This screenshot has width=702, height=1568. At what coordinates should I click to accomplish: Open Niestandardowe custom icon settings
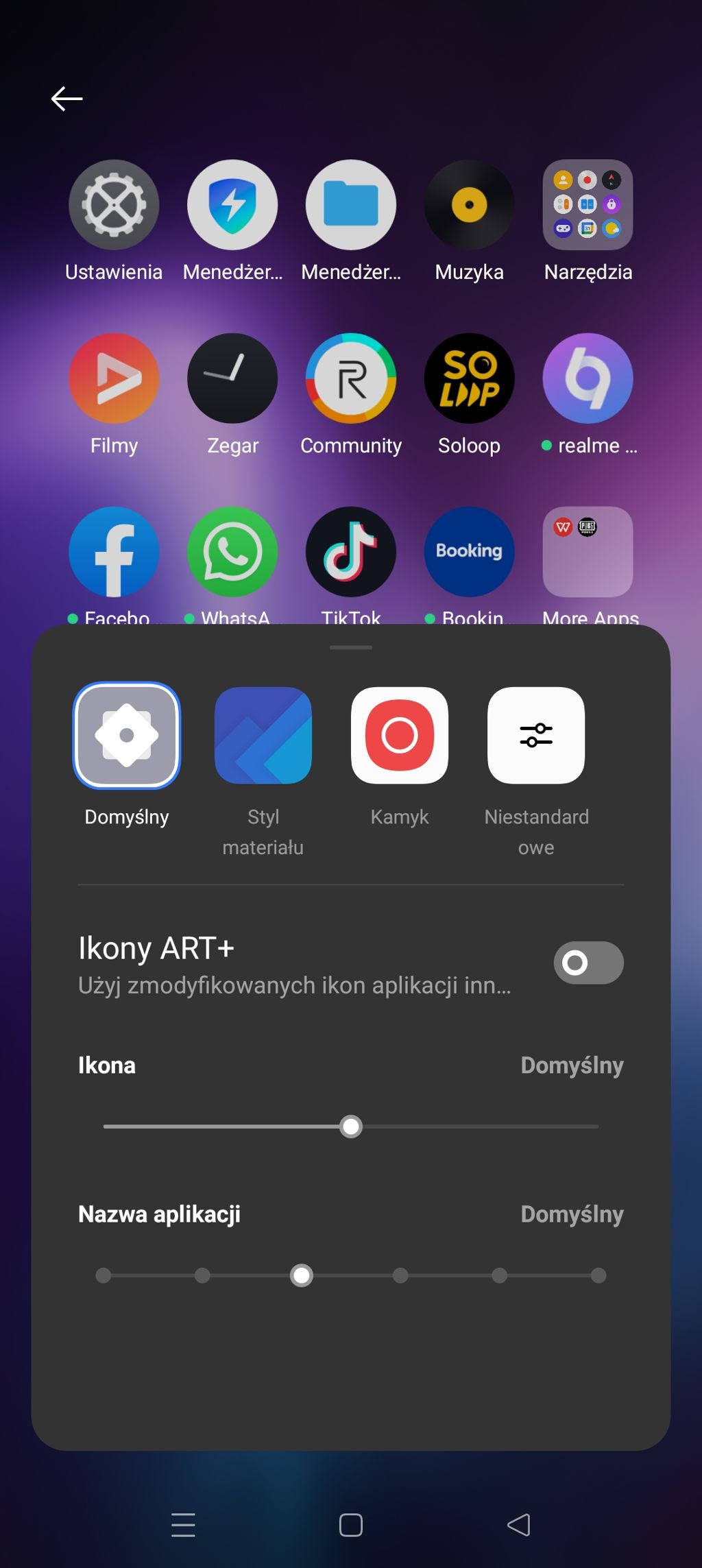point(536,735)
